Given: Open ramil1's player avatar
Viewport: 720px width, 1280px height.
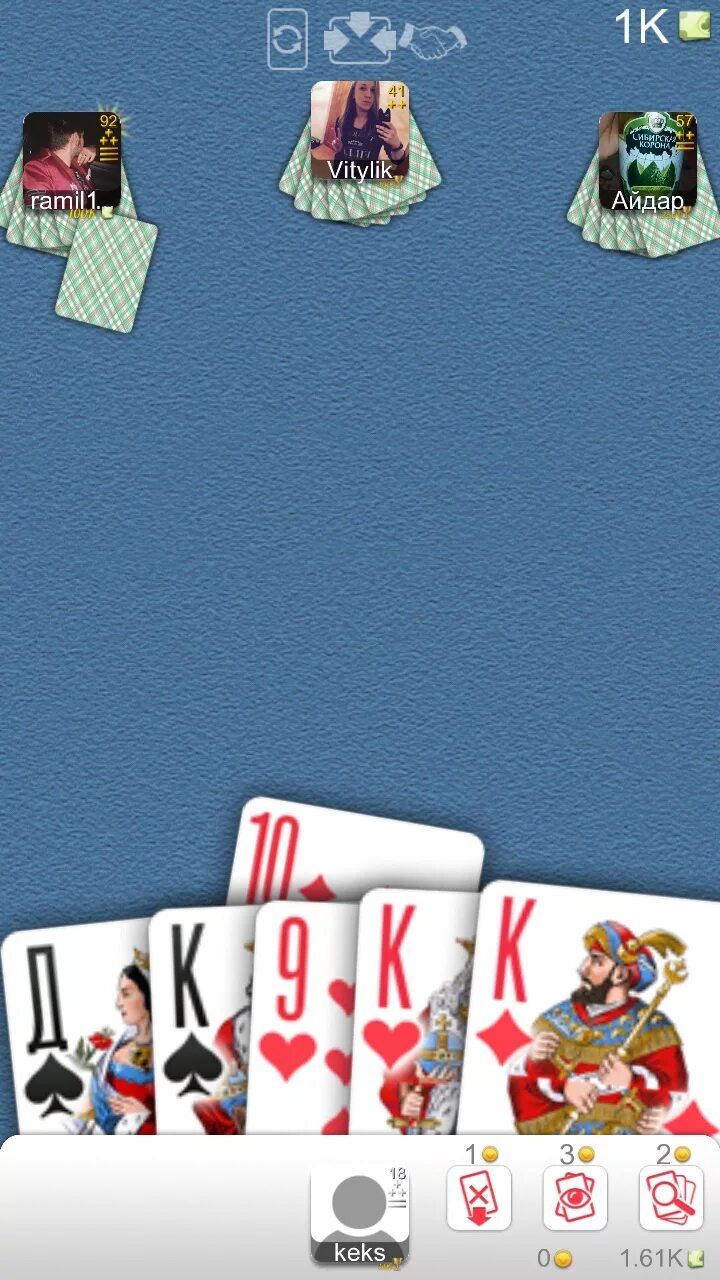Looking at the screenshot, I should (72, 161).
